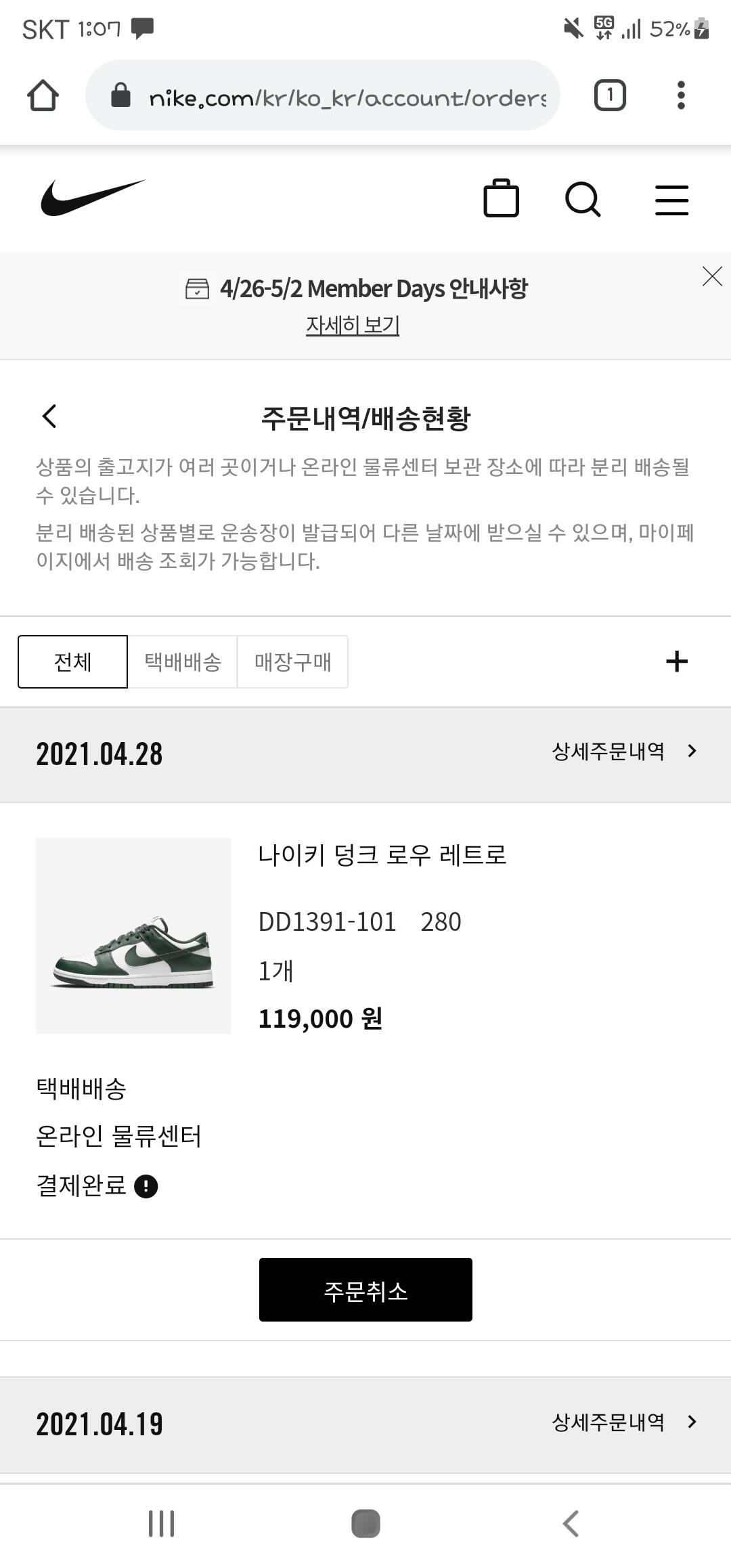This screenshot has height=1568, width=731.
Task: Switch to the 매장구매 tab
Action: 292,661
